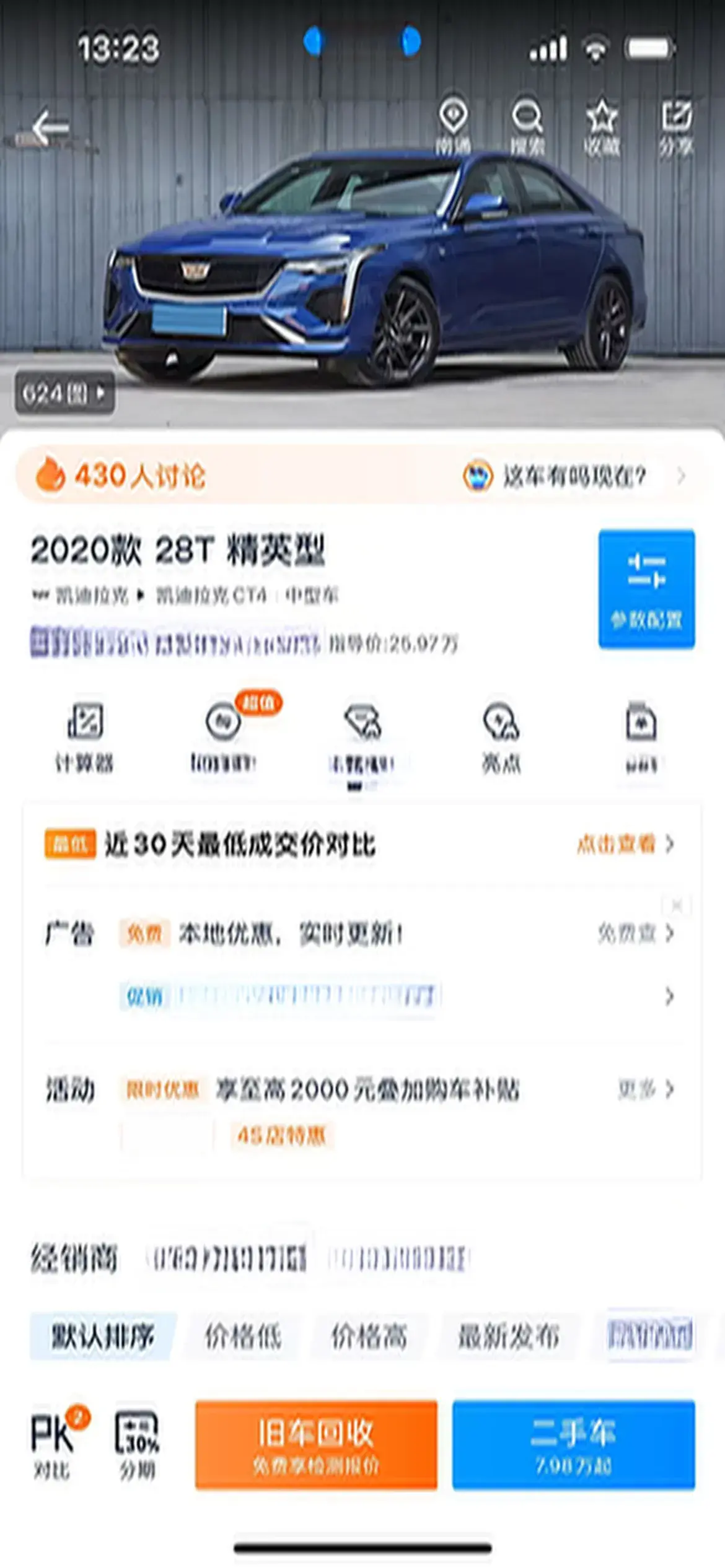Sort dealers by 价格高

pyautogui.click(x=369, y=1336)
